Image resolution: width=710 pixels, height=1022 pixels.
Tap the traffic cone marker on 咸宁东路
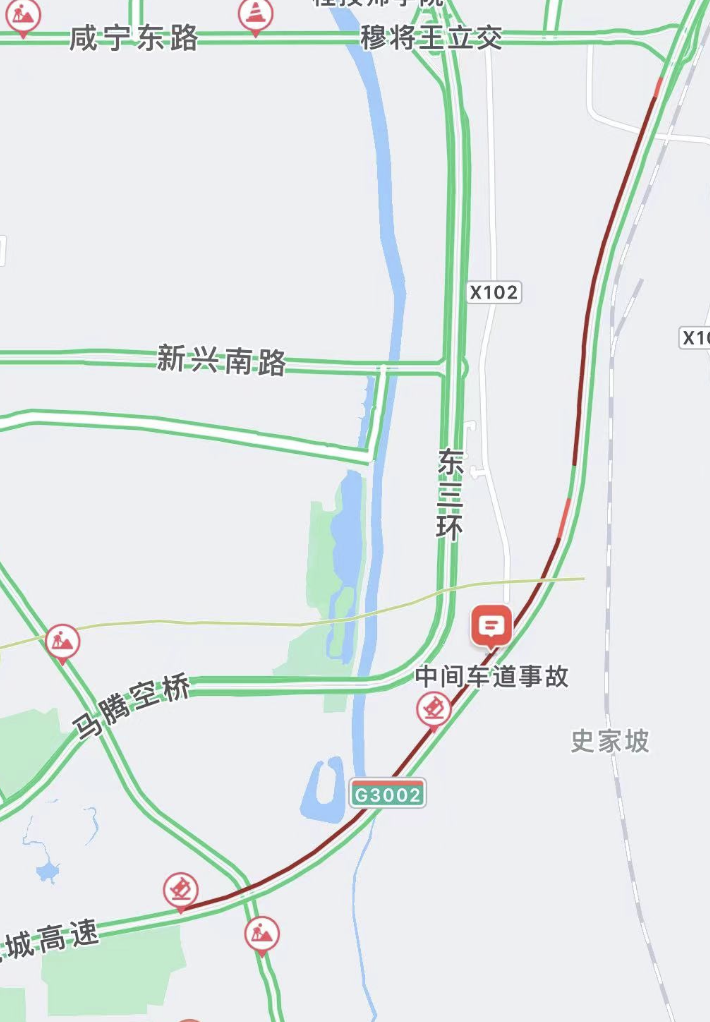click(x=255, y=13)
